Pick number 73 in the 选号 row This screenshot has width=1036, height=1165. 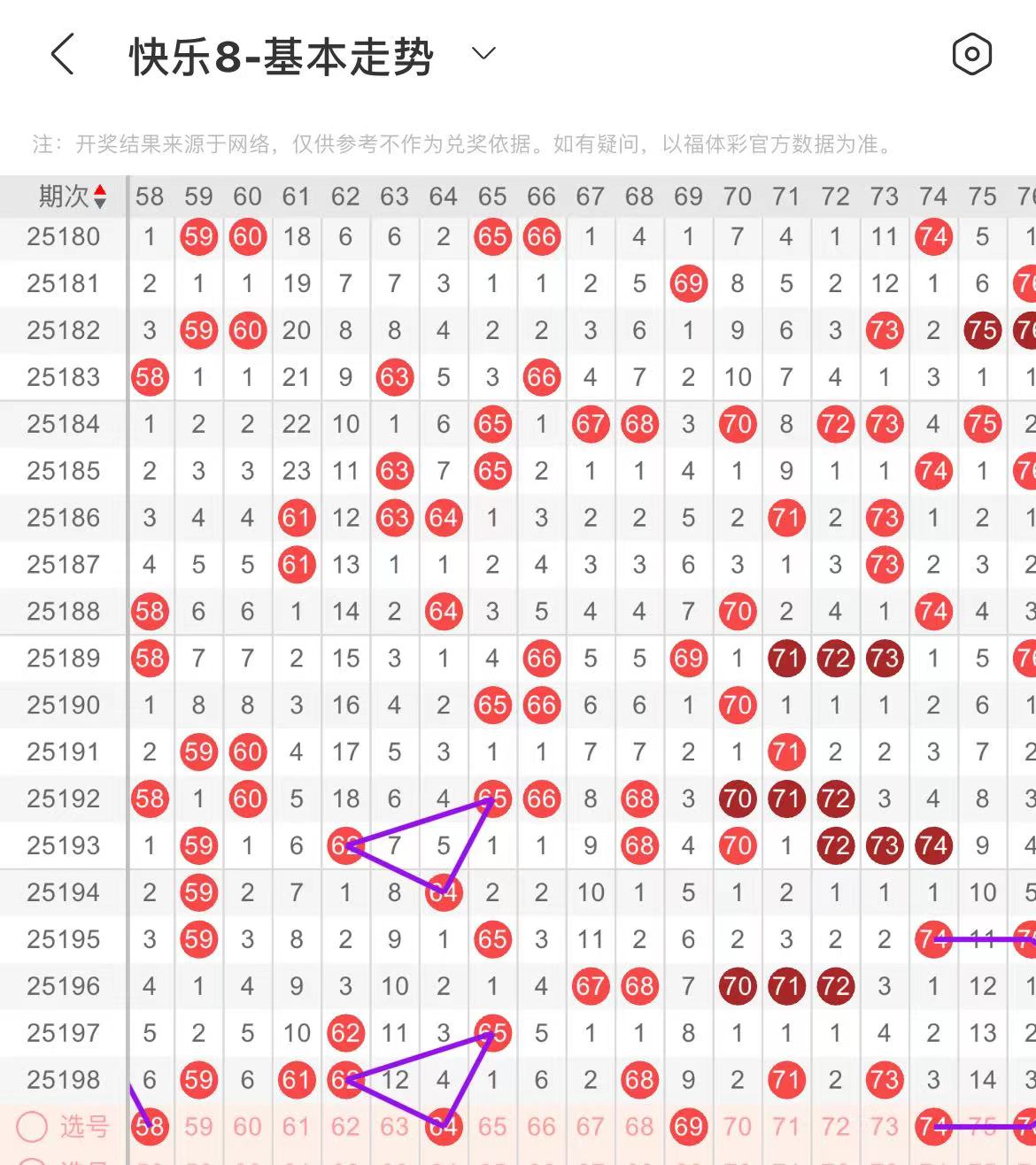point(884,1127)
